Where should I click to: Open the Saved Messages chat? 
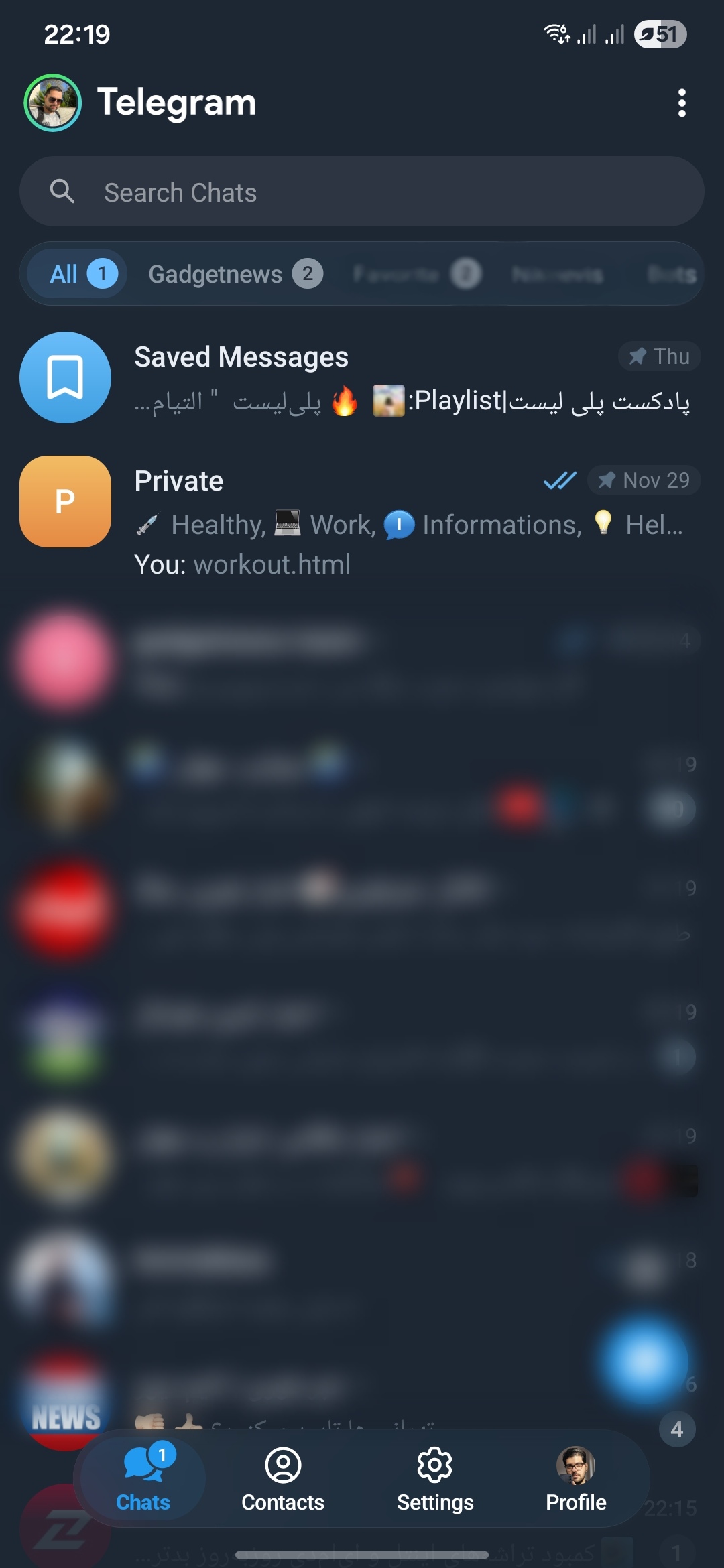click(362, 378)
